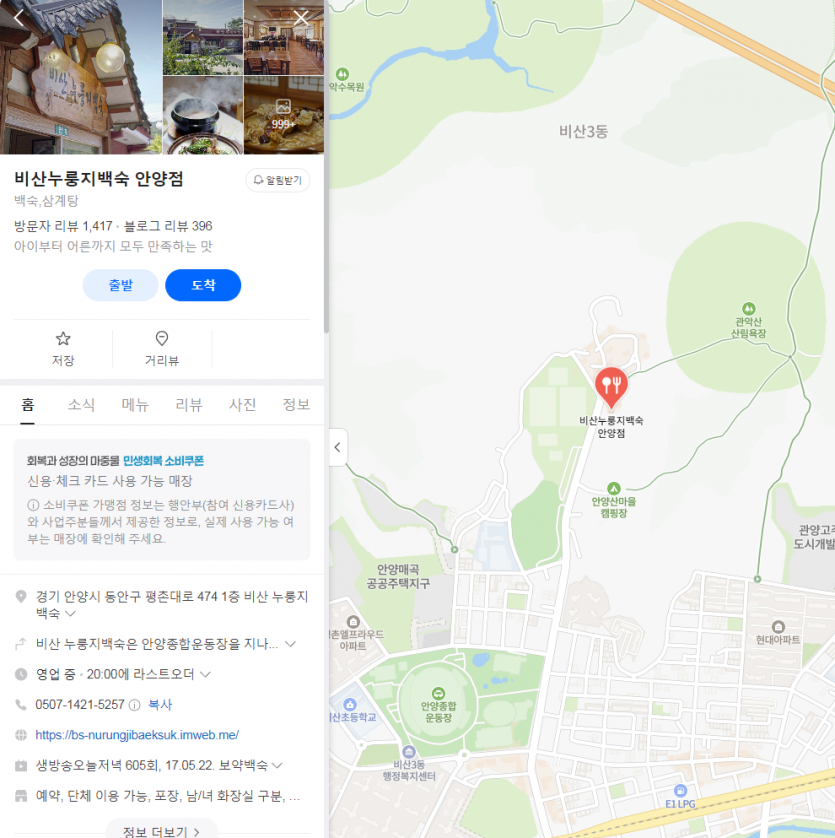835x838 pixels.
Task: Switch to the 메뉴 tab
Action: point(136,405)
